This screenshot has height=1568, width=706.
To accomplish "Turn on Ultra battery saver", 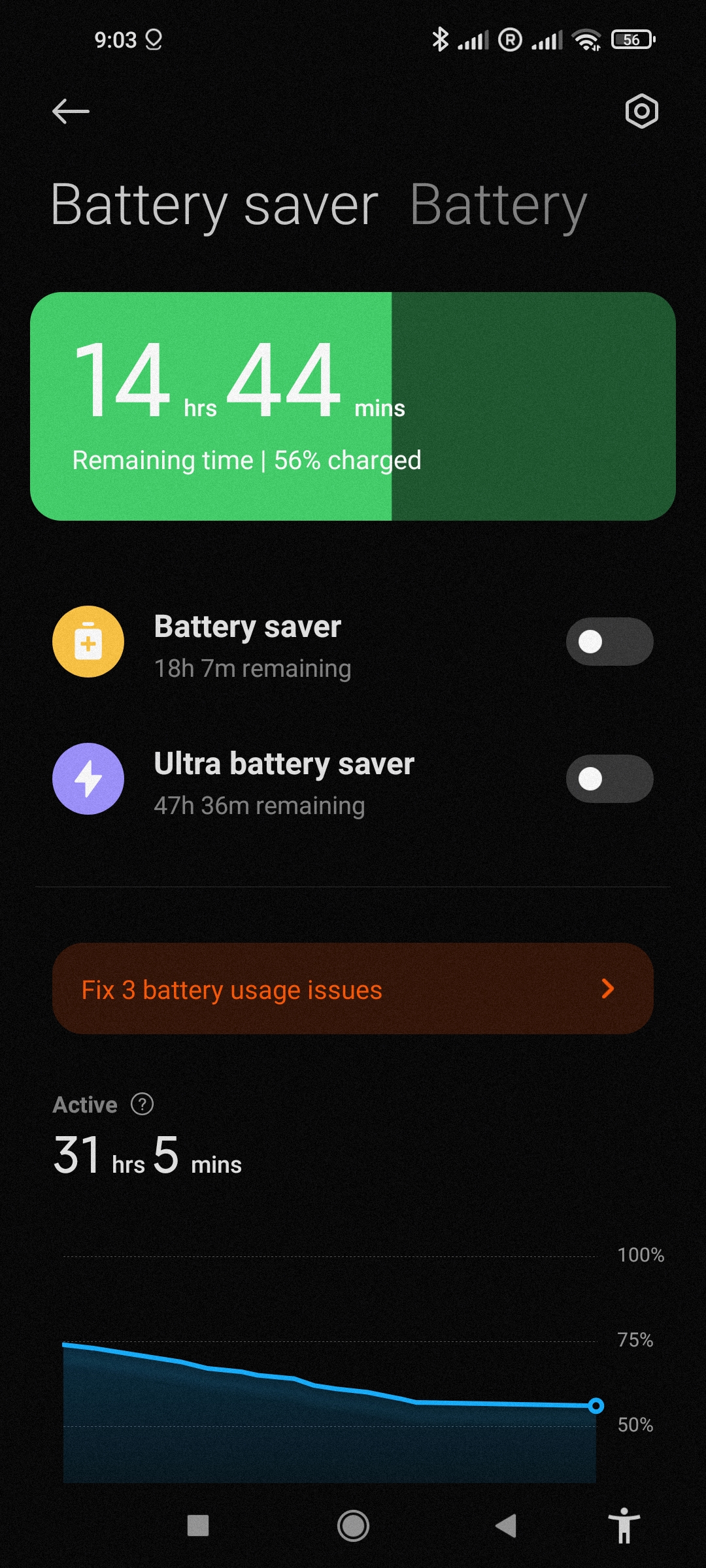I will click(x=609, y=779).
